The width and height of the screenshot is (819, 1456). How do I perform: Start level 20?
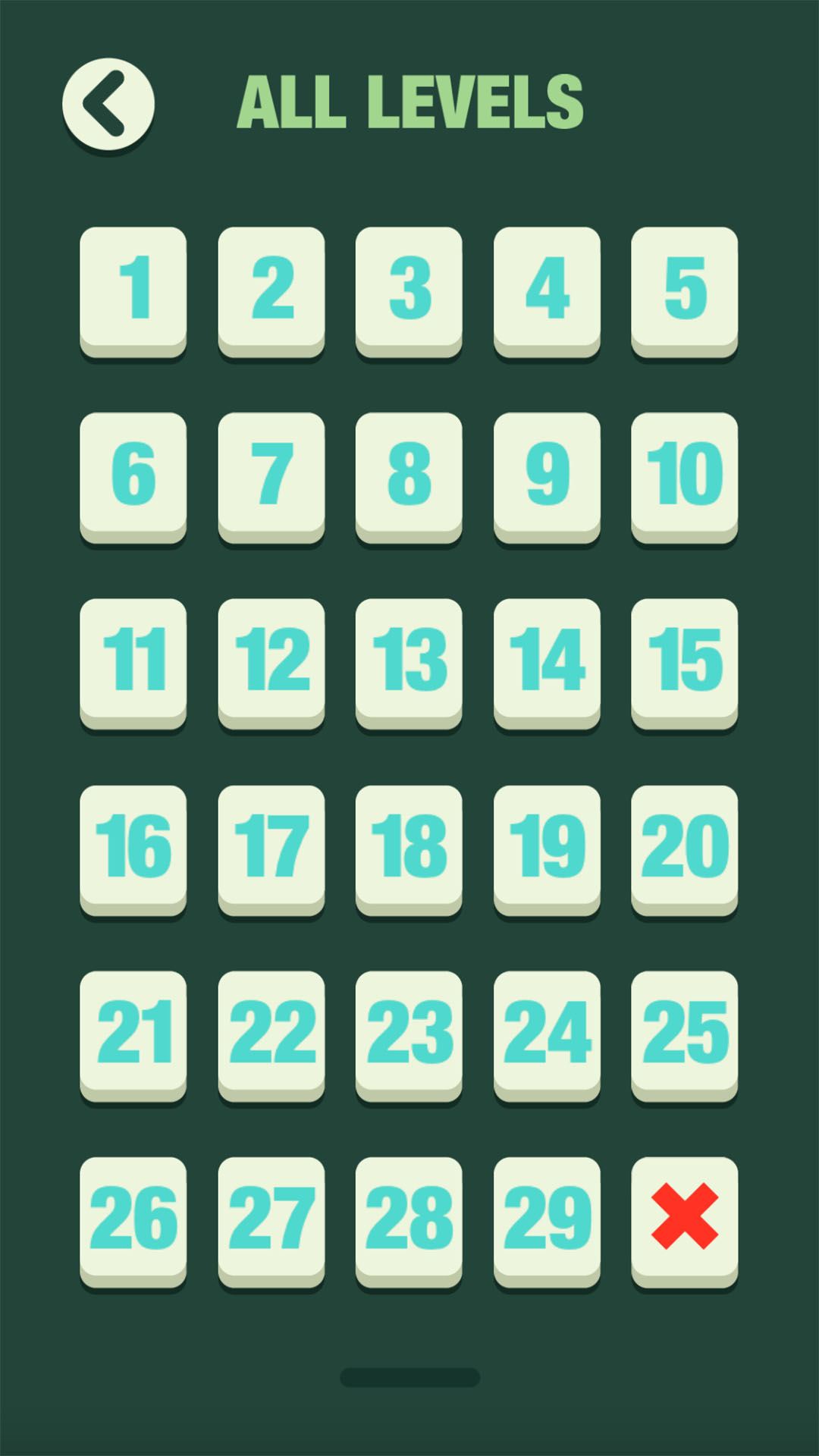pyautogui.click(x=684, y=846)
